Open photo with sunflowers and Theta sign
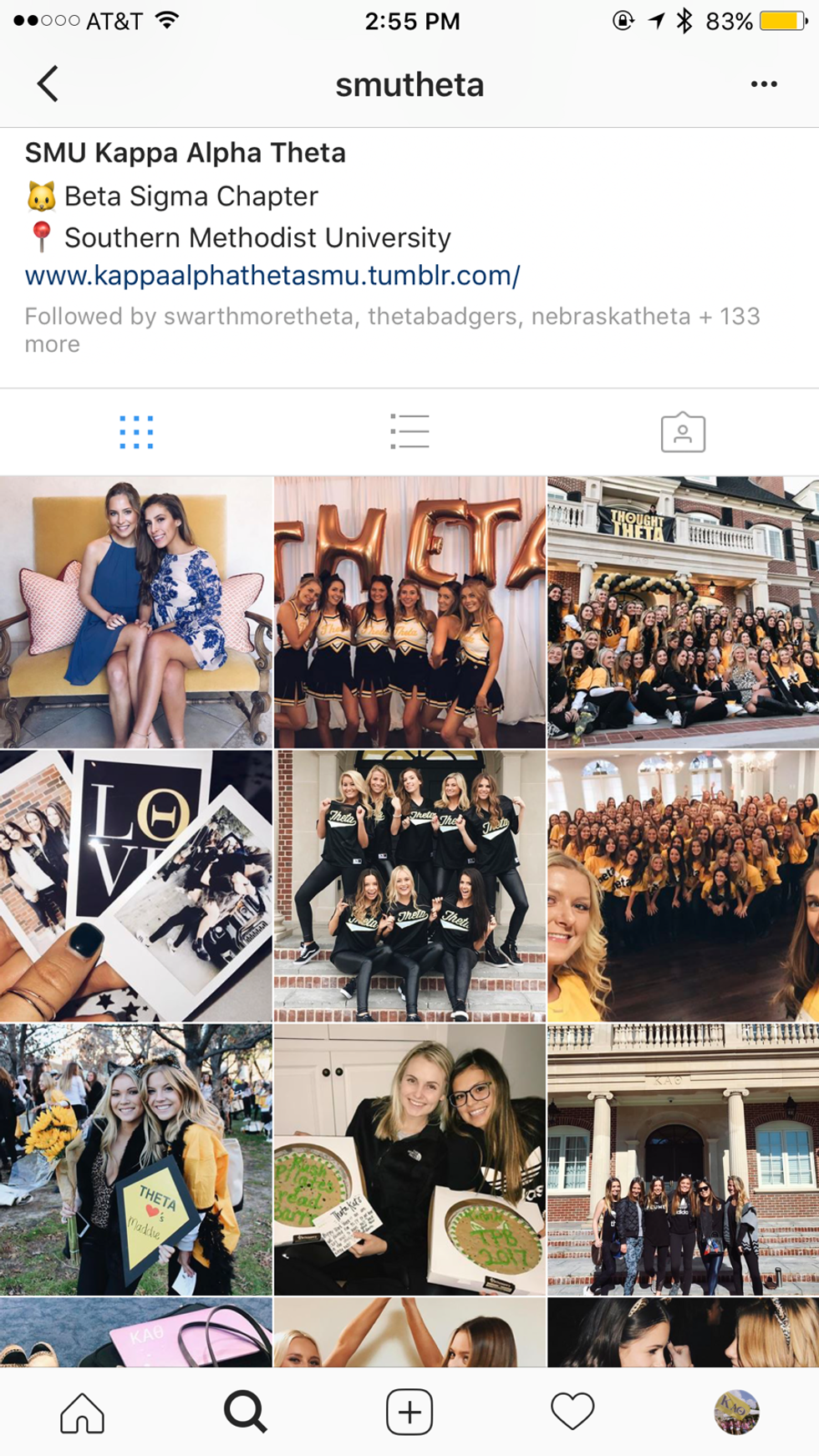The width and height of the screenshot is (819, 1456). [x=135, y=1159]
